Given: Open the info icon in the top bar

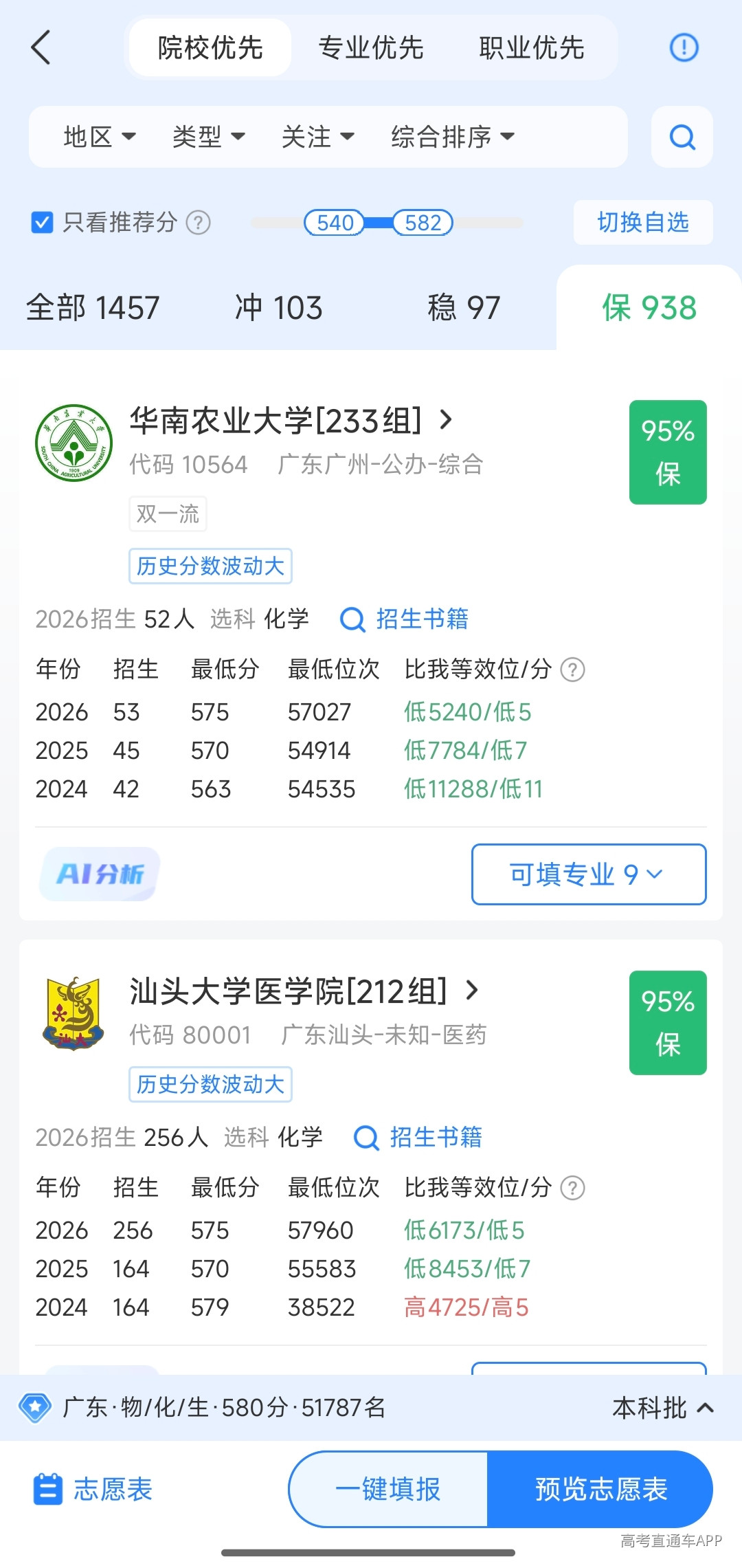Looking at the screenshot, I should [684, 47].
